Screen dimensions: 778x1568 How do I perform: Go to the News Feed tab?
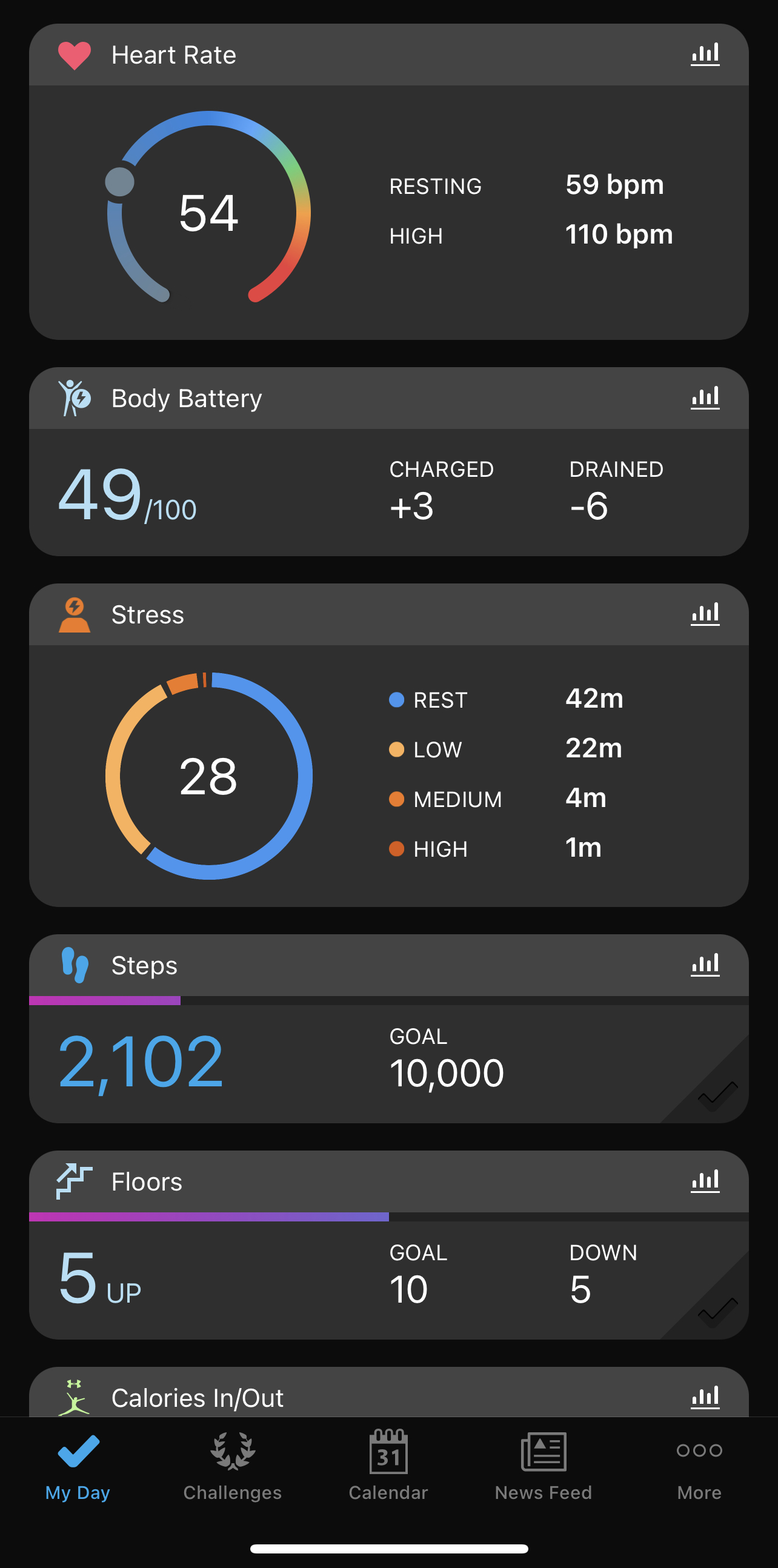click(544, 1466)
